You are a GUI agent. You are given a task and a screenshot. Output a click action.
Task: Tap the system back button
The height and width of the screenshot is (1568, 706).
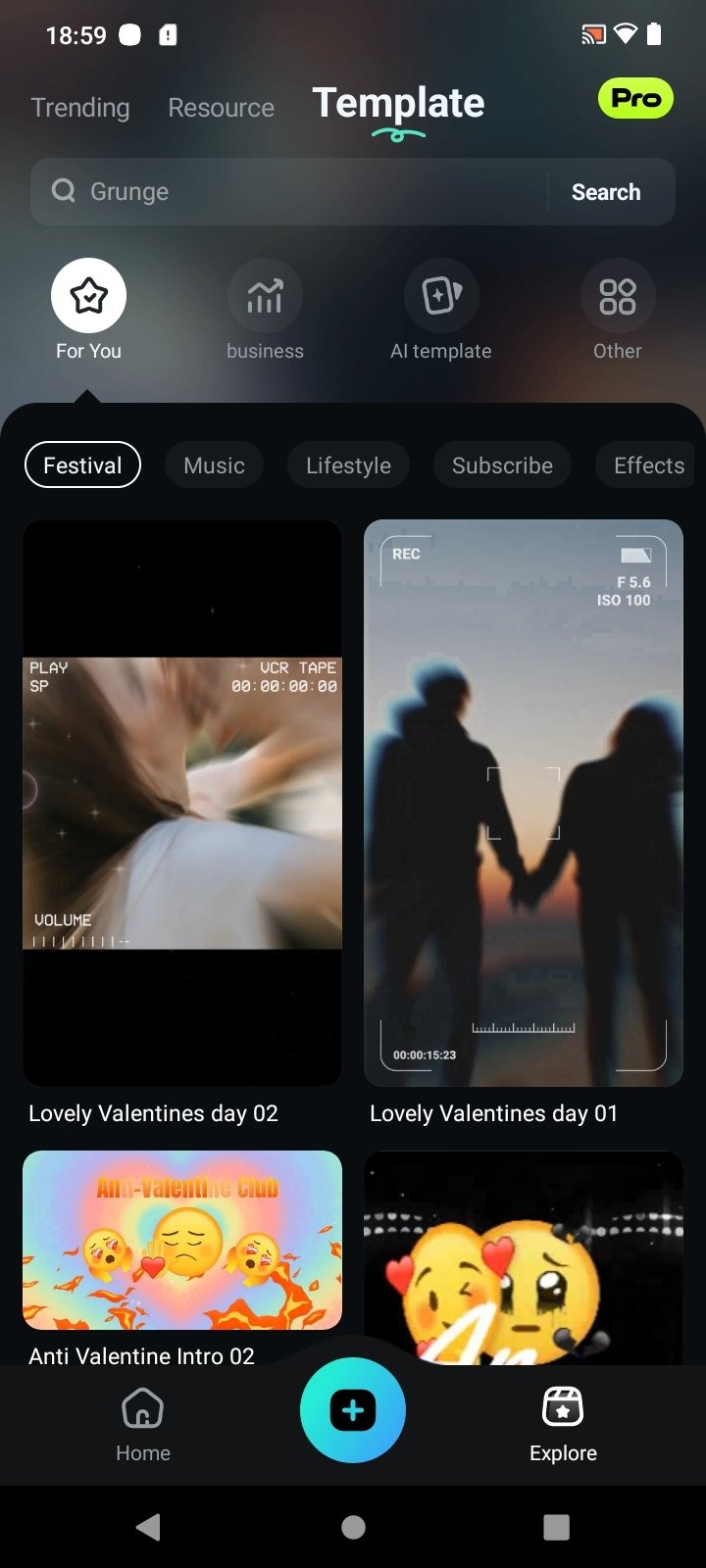149,1527
